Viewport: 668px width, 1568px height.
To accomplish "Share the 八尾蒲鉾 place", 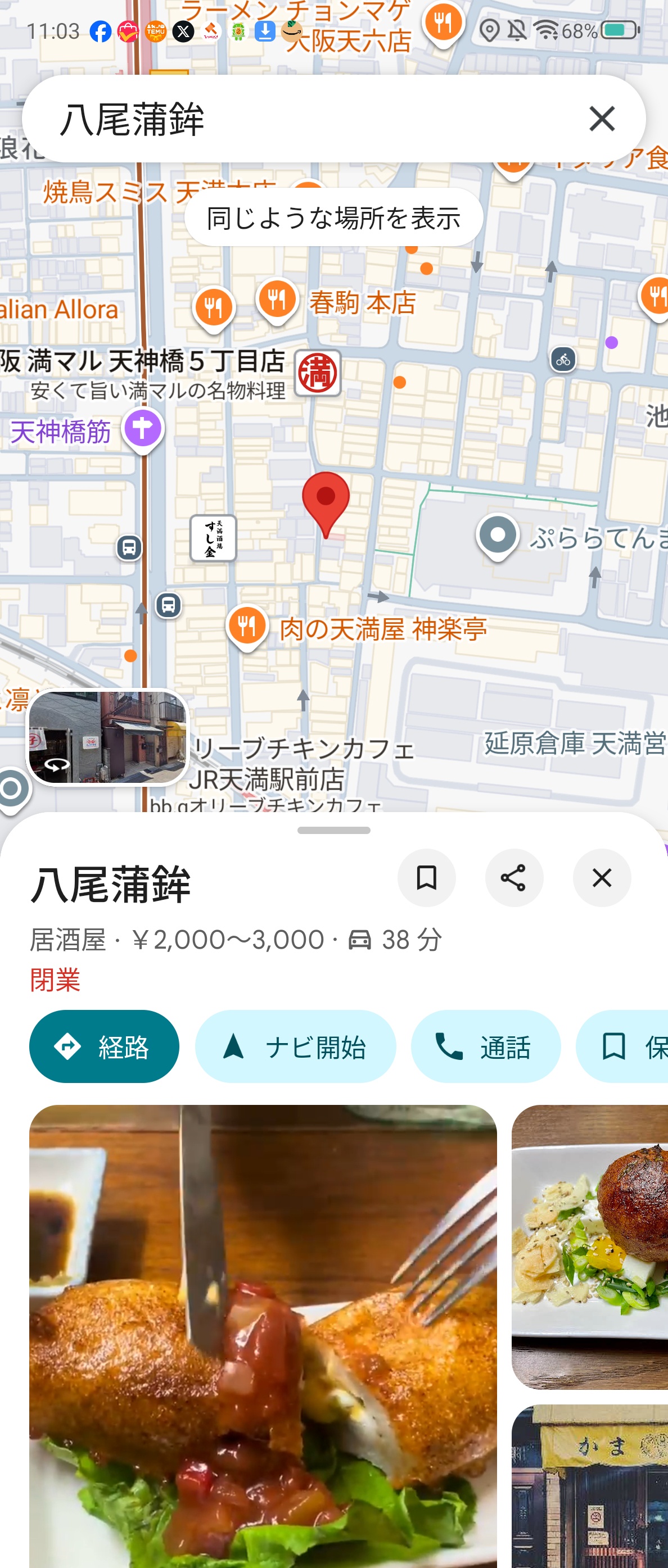I will pos(514,878).
